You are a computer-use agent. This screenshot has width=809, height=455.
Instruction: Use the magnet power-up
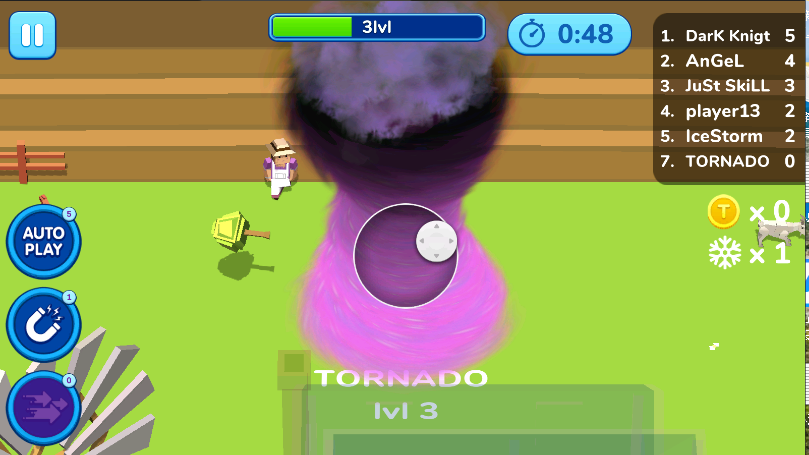pos(43,324)
